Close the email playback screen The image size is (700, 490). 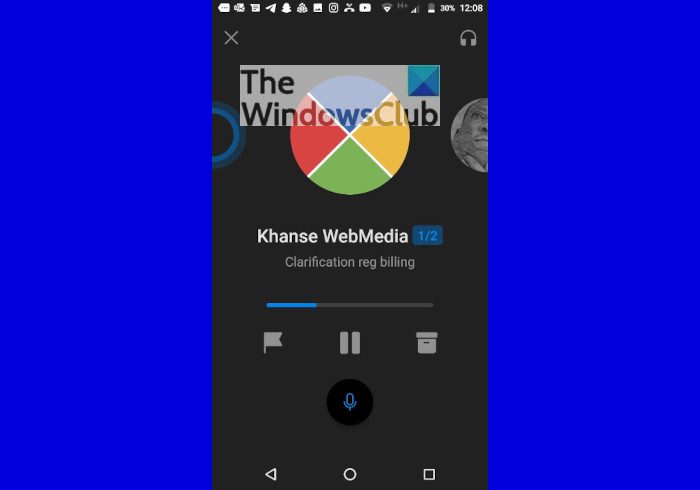[x=231, y=38]
